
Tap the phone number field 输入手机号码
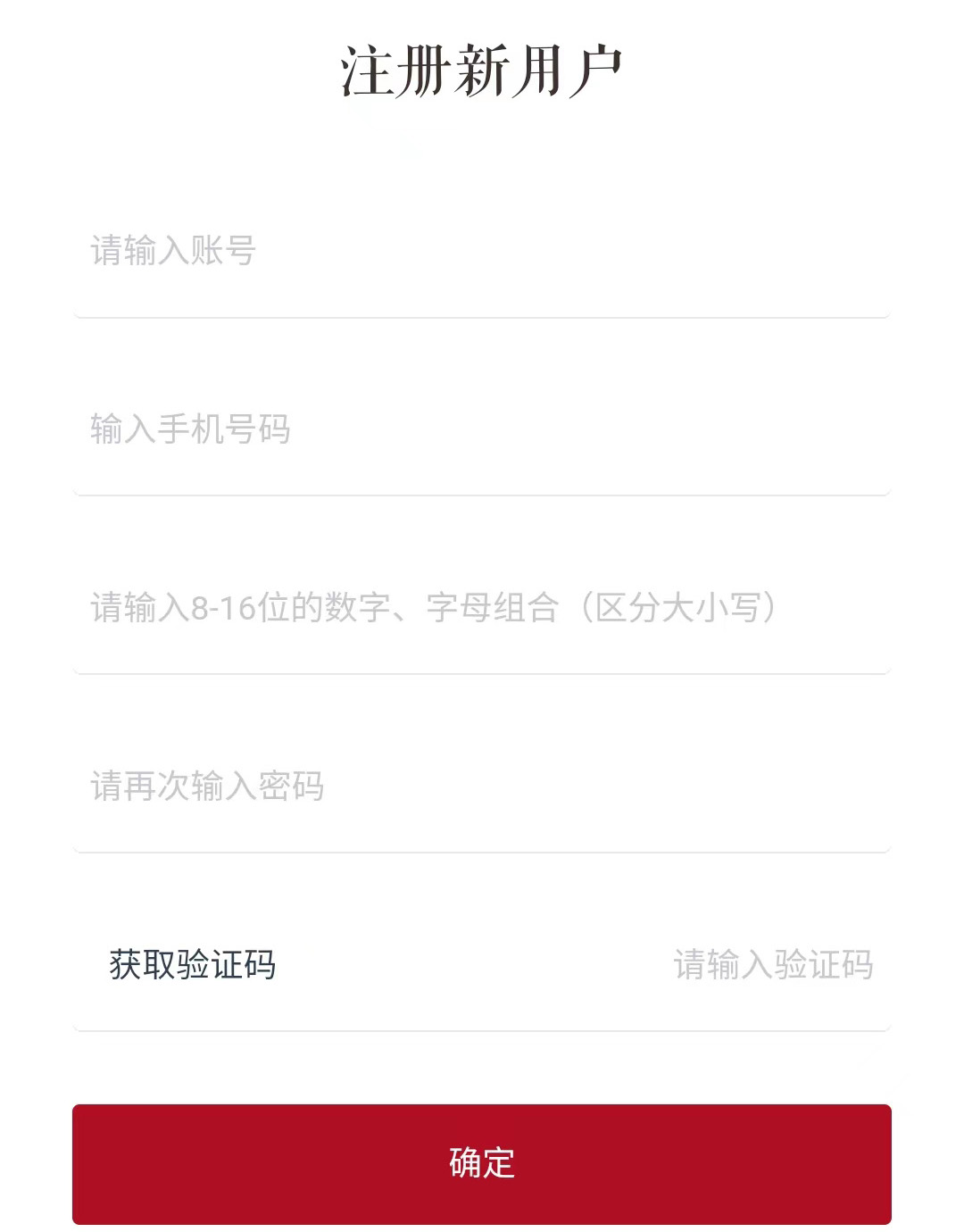tap(482, 429)
